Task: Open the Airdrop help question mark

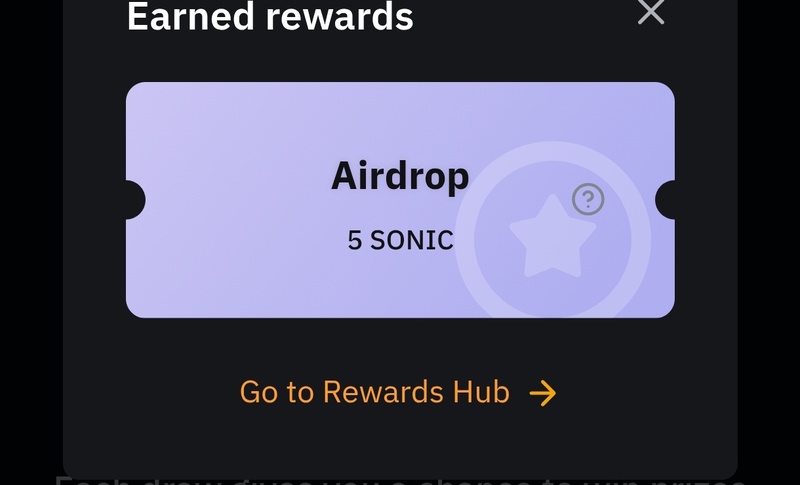Action: [588, 199]
